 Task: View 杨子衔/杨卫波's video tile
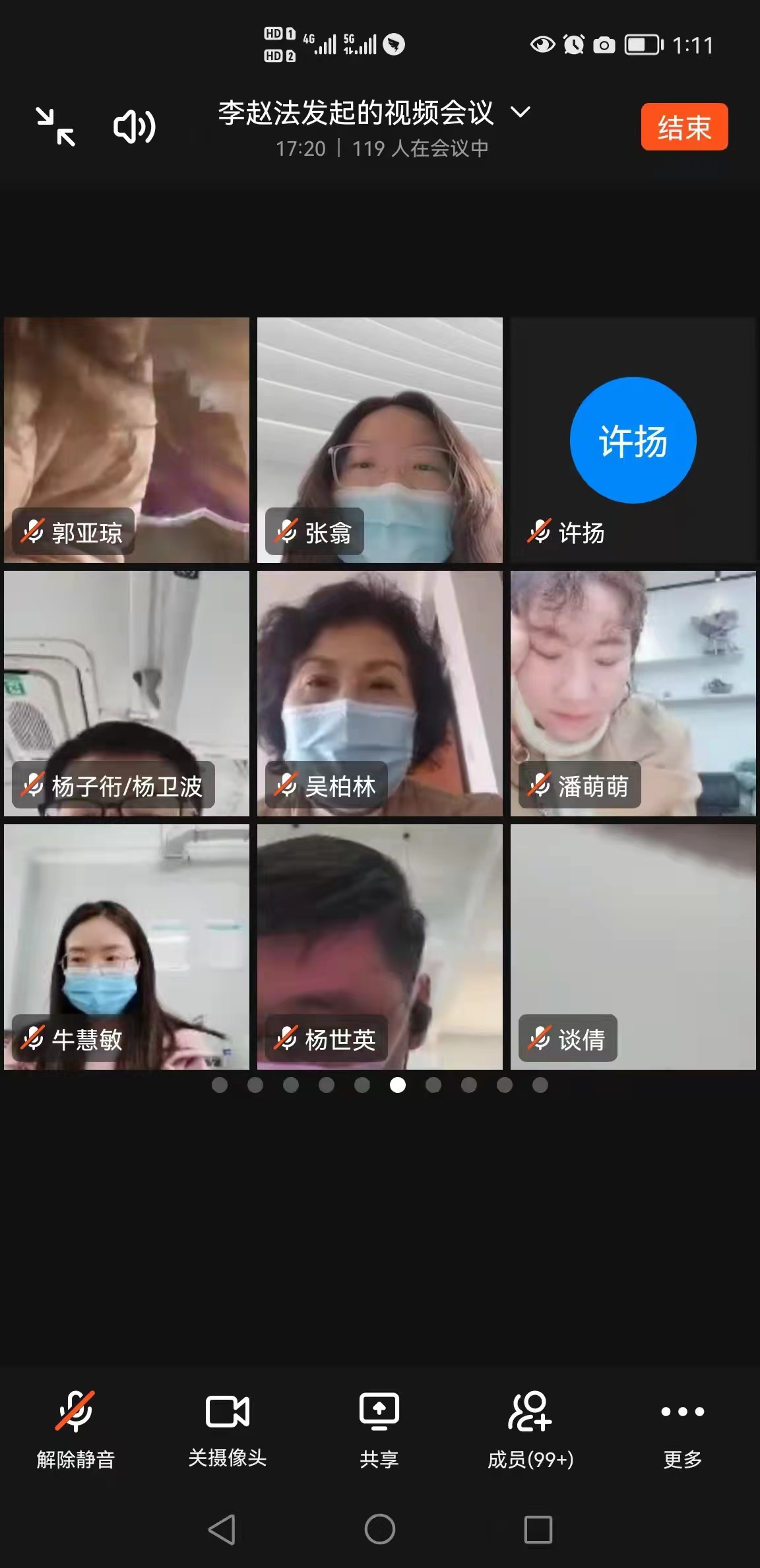pos(127,693)
